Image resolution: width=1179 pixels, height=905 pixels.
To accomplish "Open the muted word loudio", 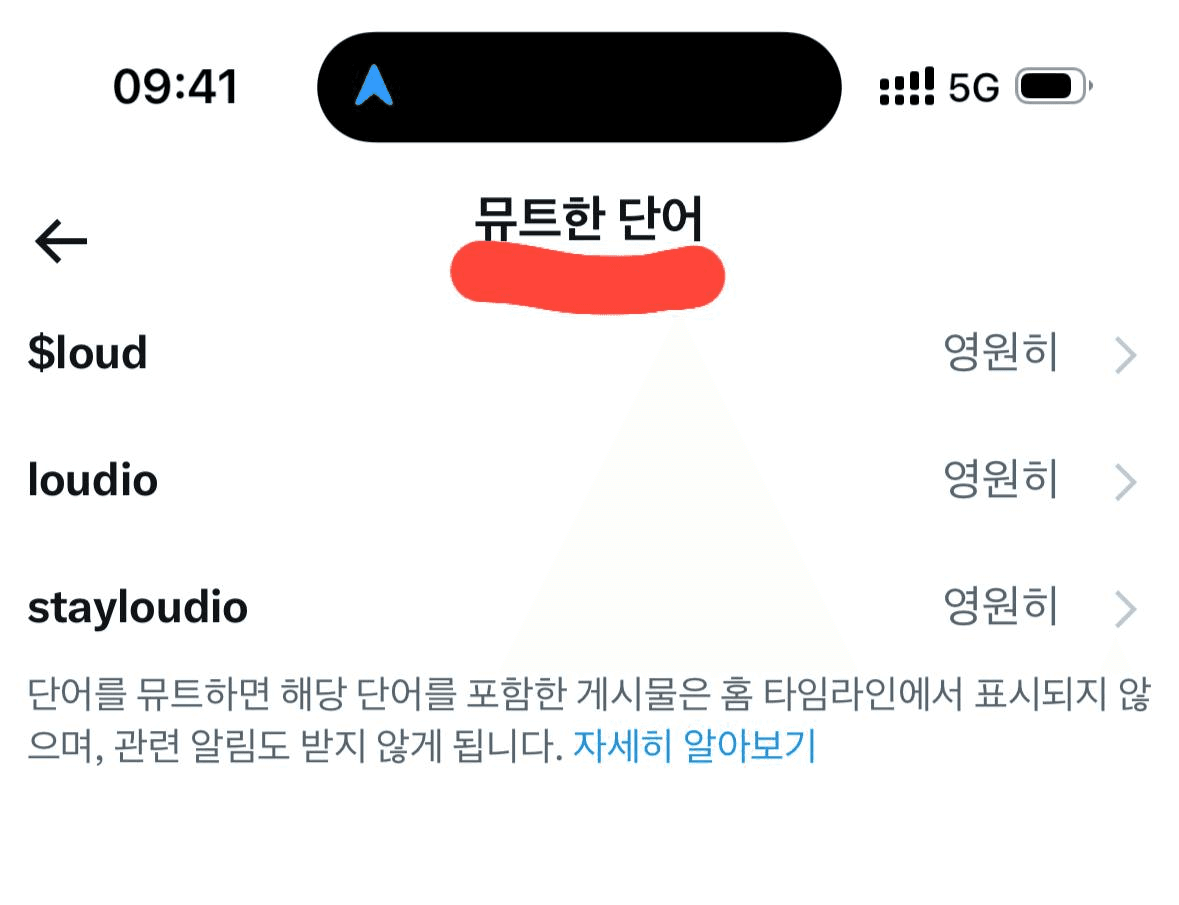I will [93, 481].
